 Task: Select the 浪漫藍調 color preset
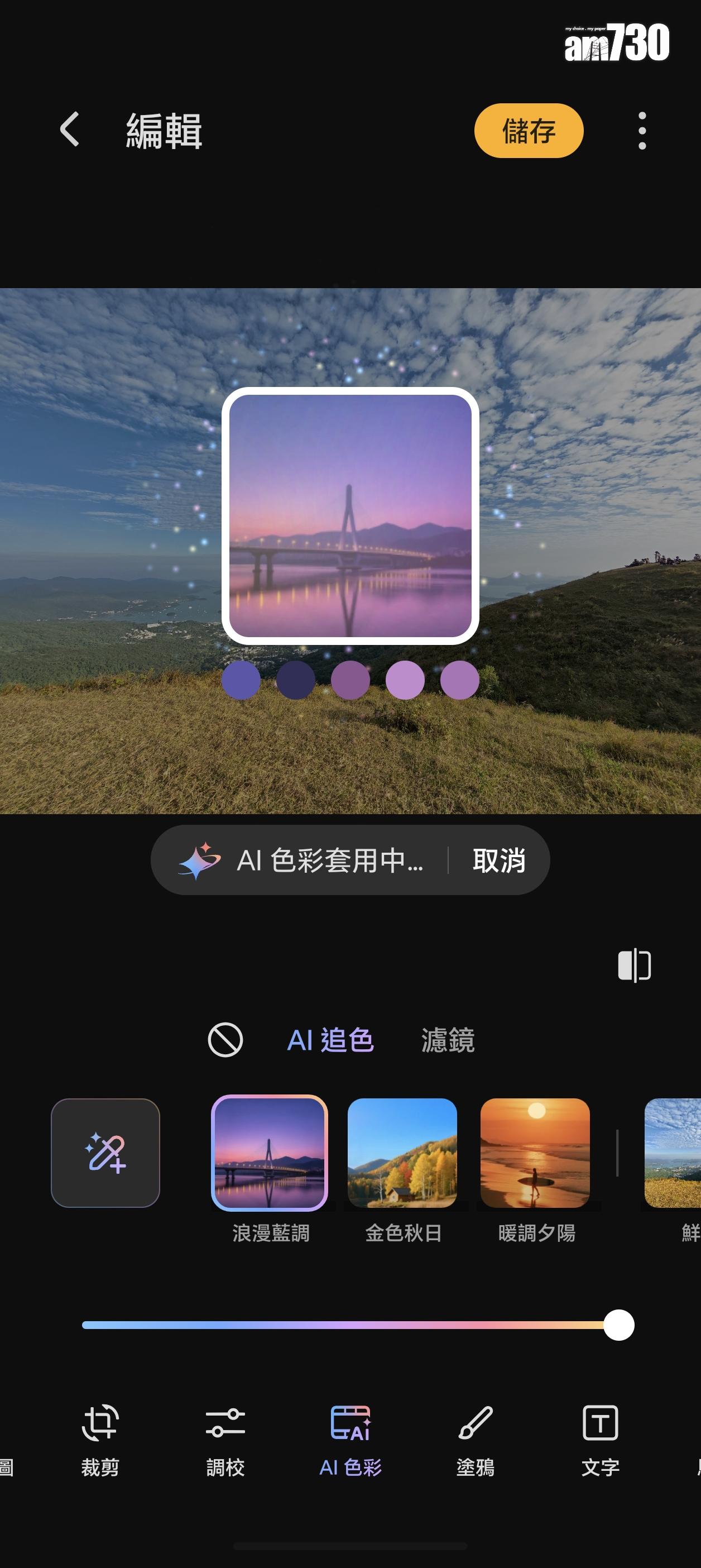click(270, 1152)
